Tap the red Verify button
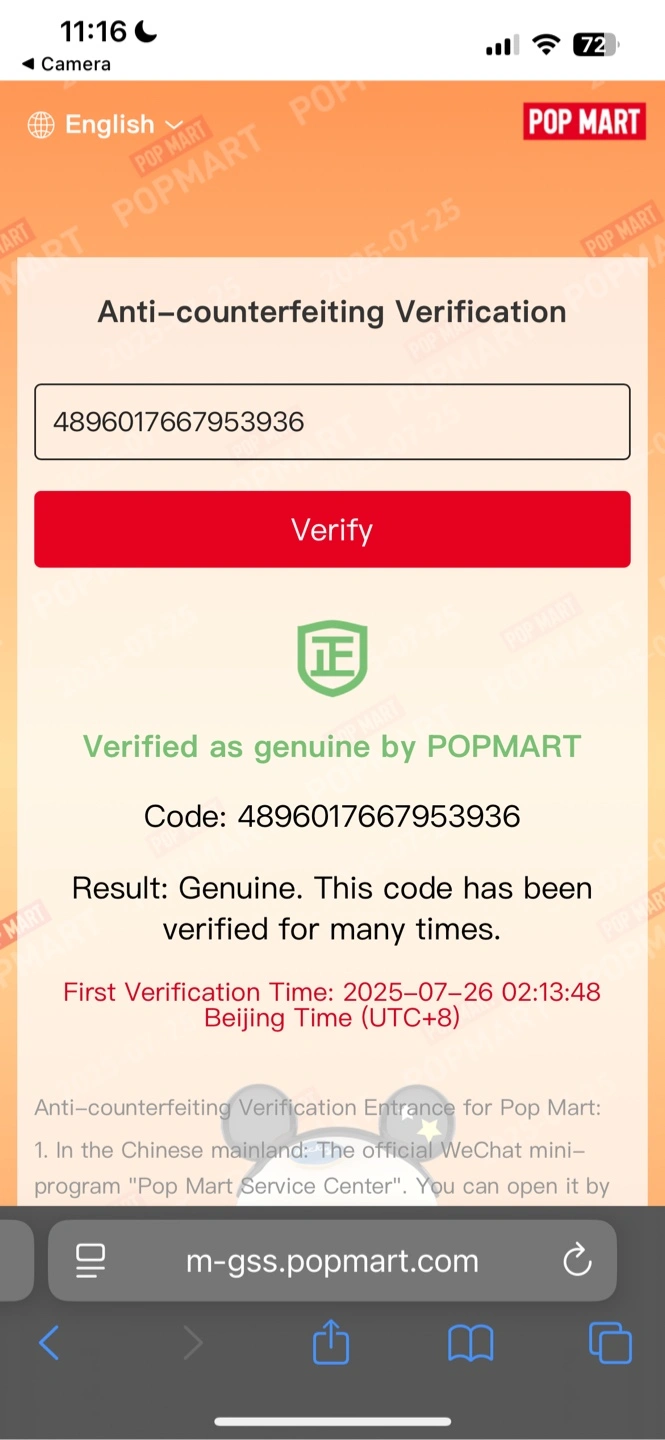 tap(332, 529)
